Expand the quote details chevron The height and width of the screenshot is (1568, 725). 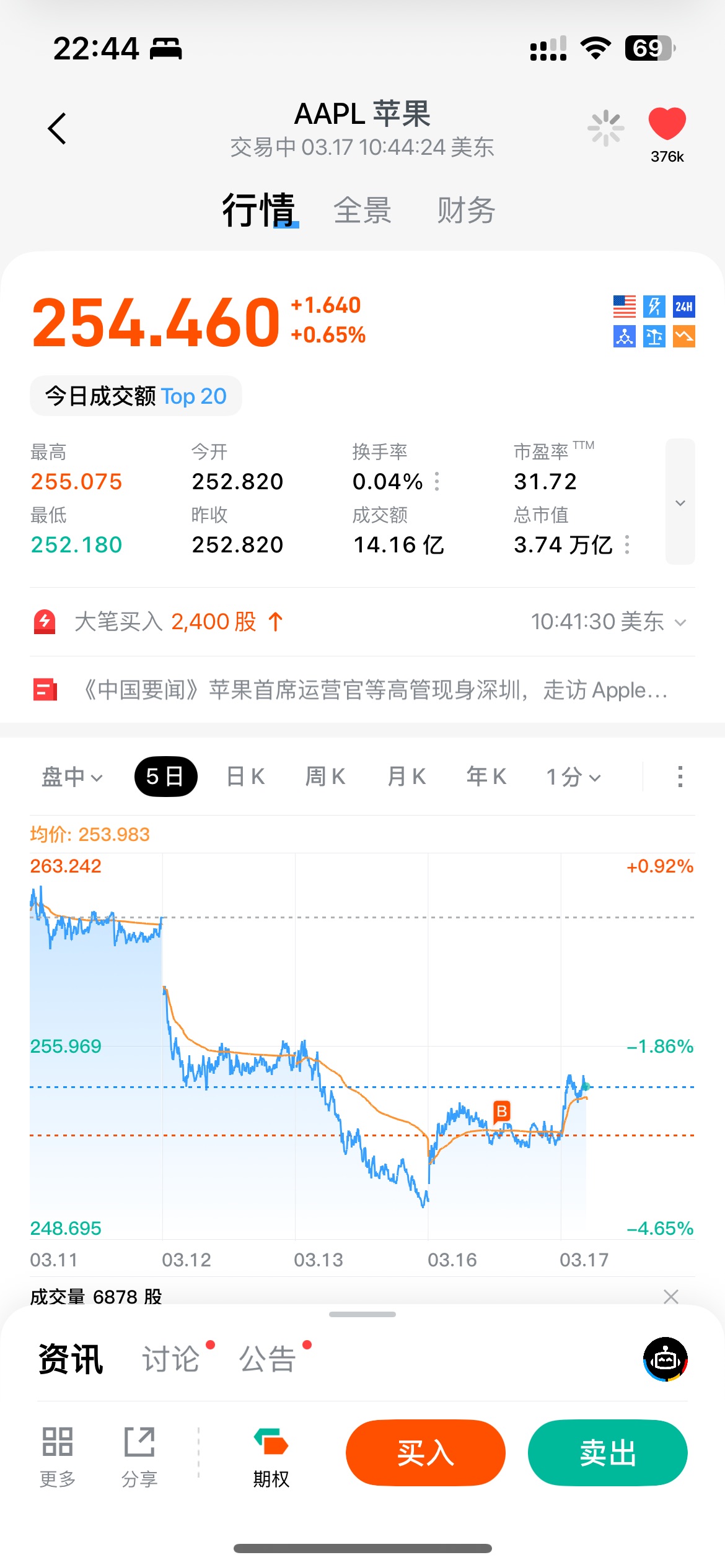(680, 502)
